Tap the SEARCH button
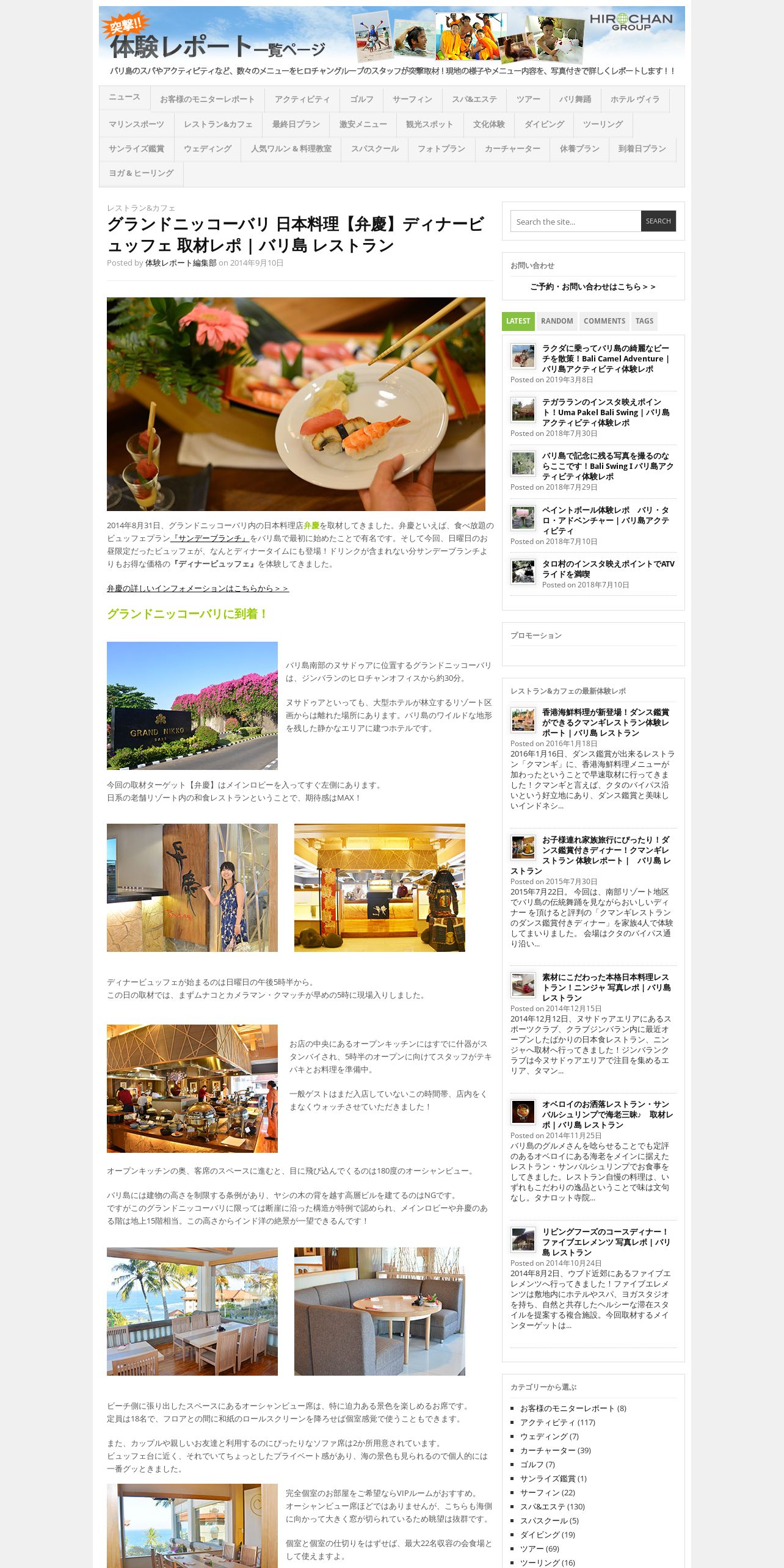The height and width of the screenshot is (1568, 784). pyautogui.click(x=658, y=221)
